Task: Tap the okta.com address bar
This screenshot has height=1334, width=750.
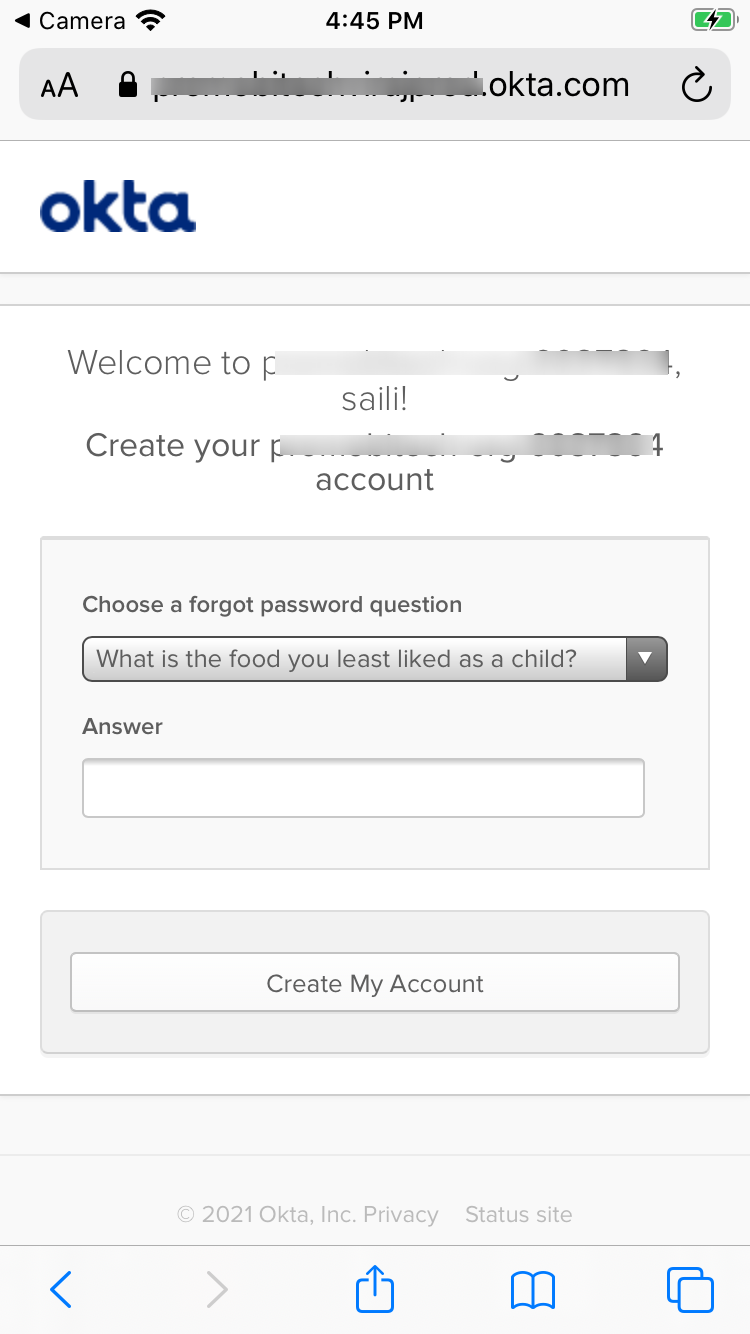Action: point(375,85)
